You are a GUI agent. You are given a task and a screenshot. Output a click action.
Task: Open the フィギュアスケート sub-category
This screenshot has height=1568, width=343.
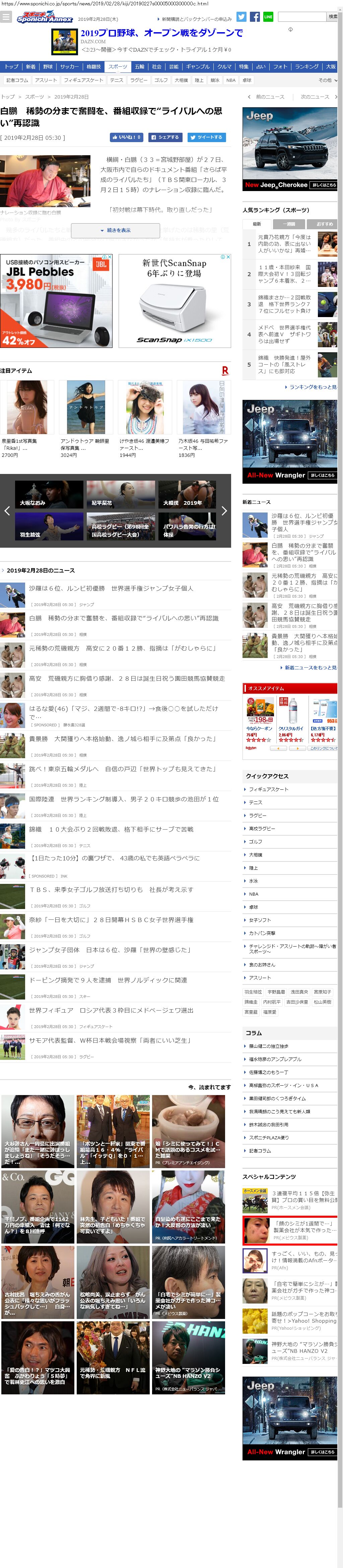tap(83, 80)
